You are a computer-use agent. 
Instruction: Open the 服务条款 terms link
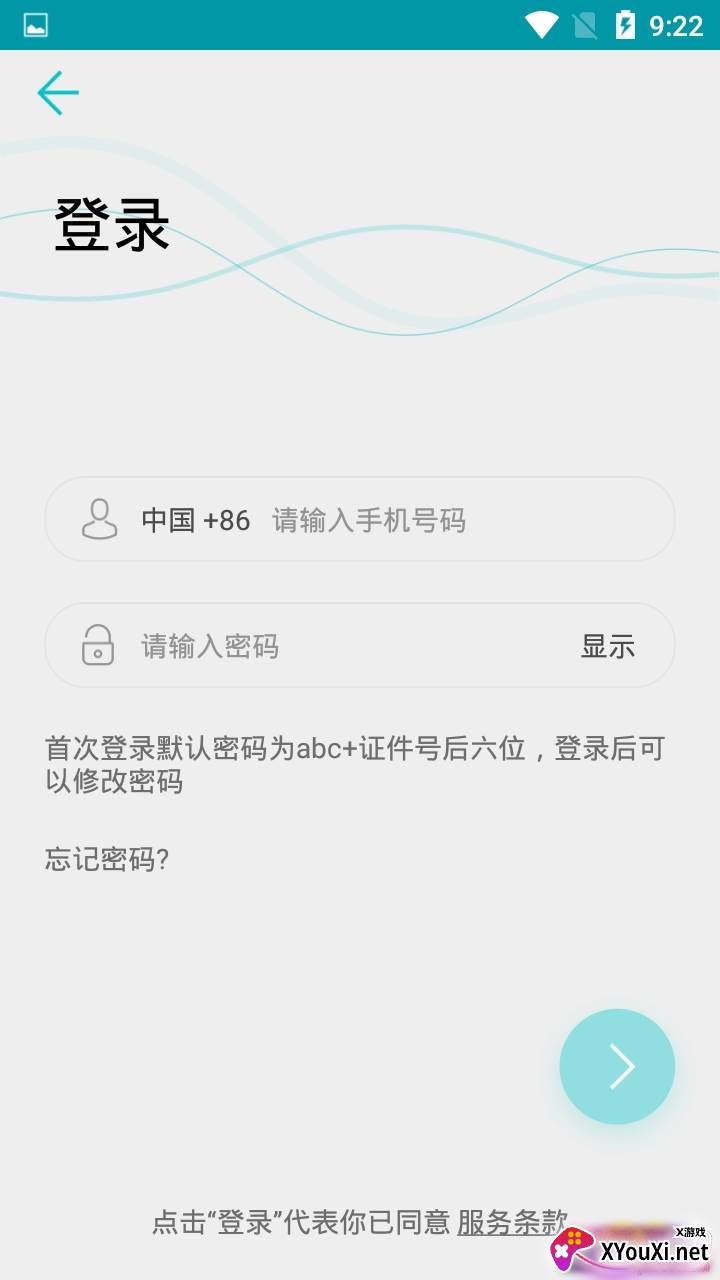point(512,1221)
